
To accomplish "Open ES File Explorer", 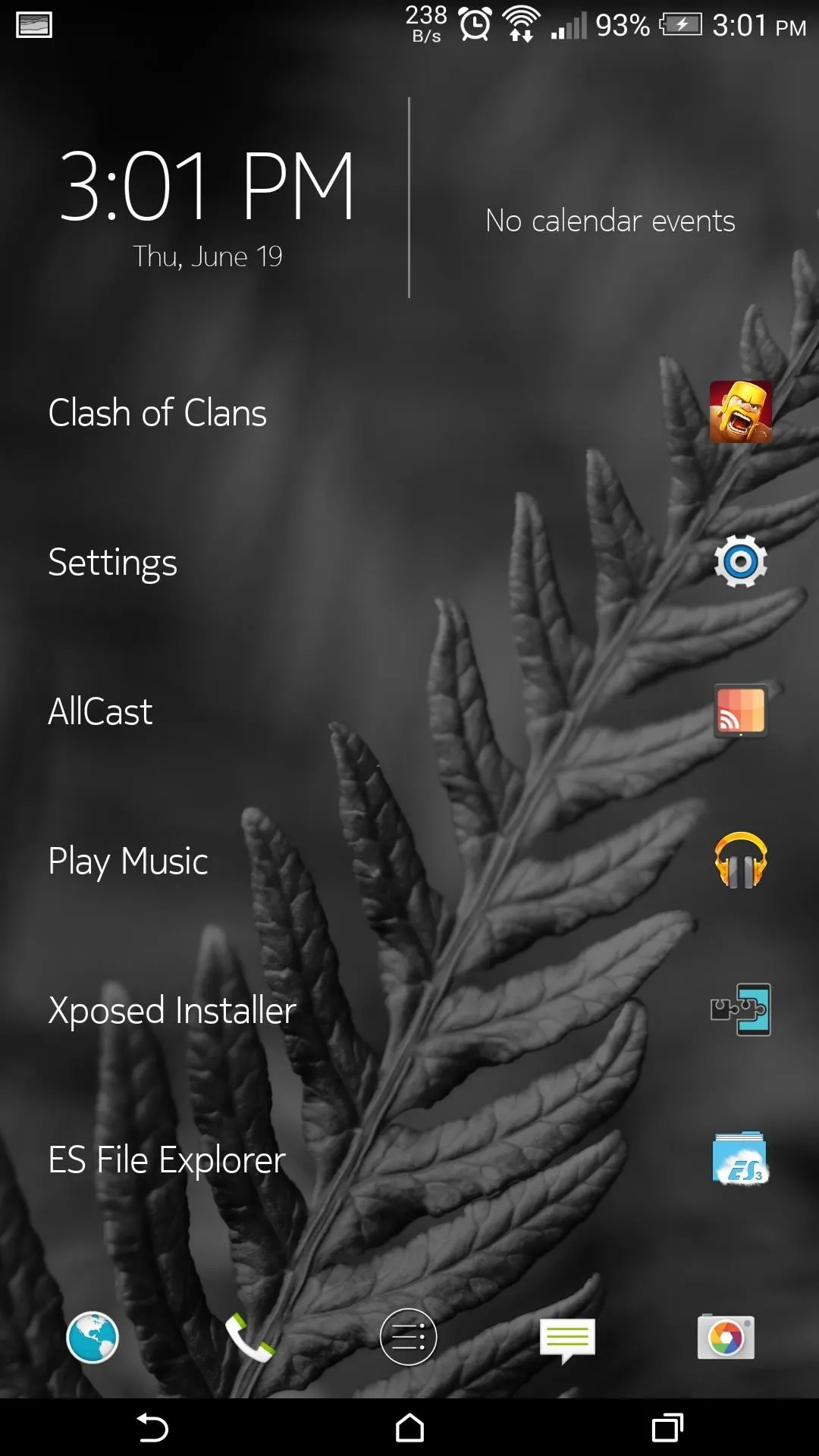I will pos(409,1159).
